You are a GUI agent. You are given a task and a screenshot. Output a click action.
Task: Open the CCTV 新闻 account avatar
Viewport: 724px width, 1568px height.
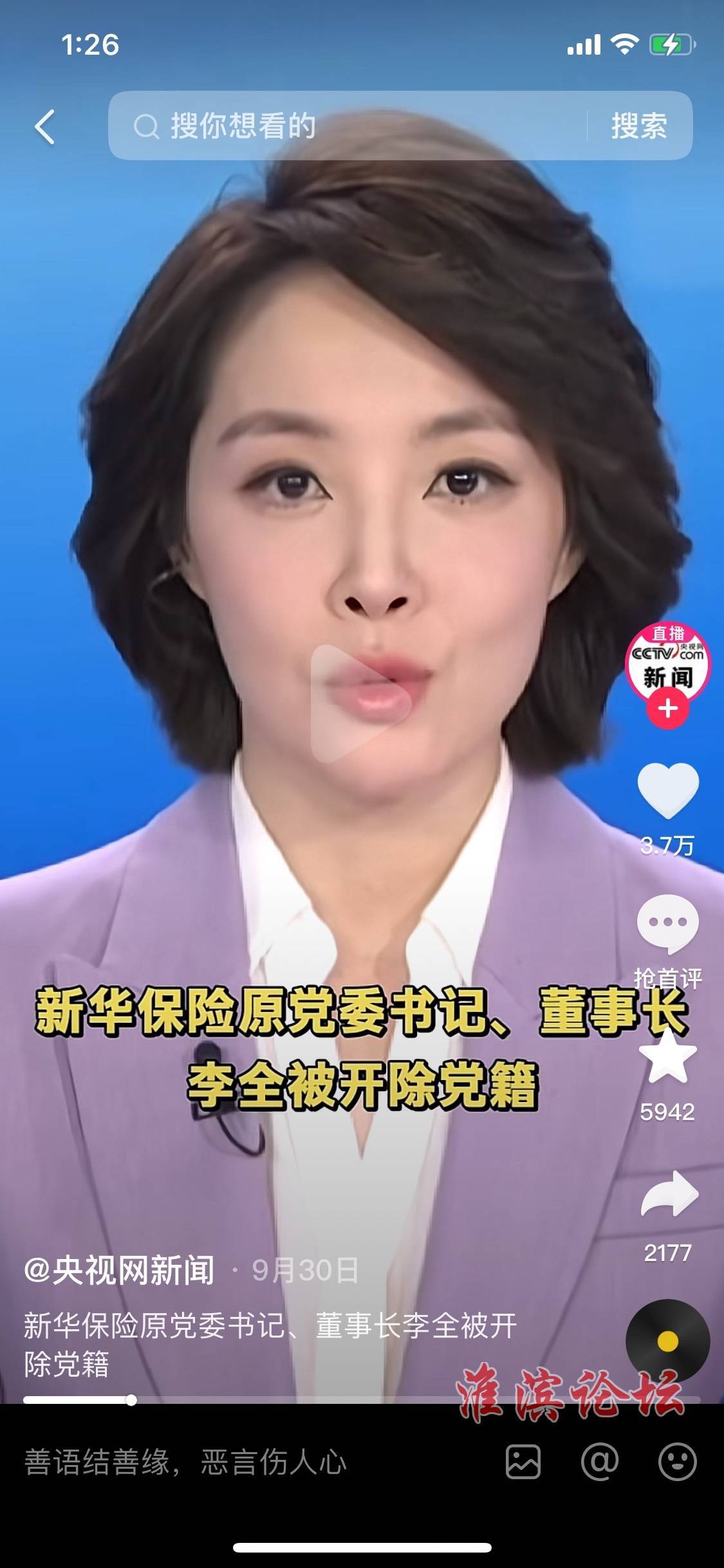[668, 663]
